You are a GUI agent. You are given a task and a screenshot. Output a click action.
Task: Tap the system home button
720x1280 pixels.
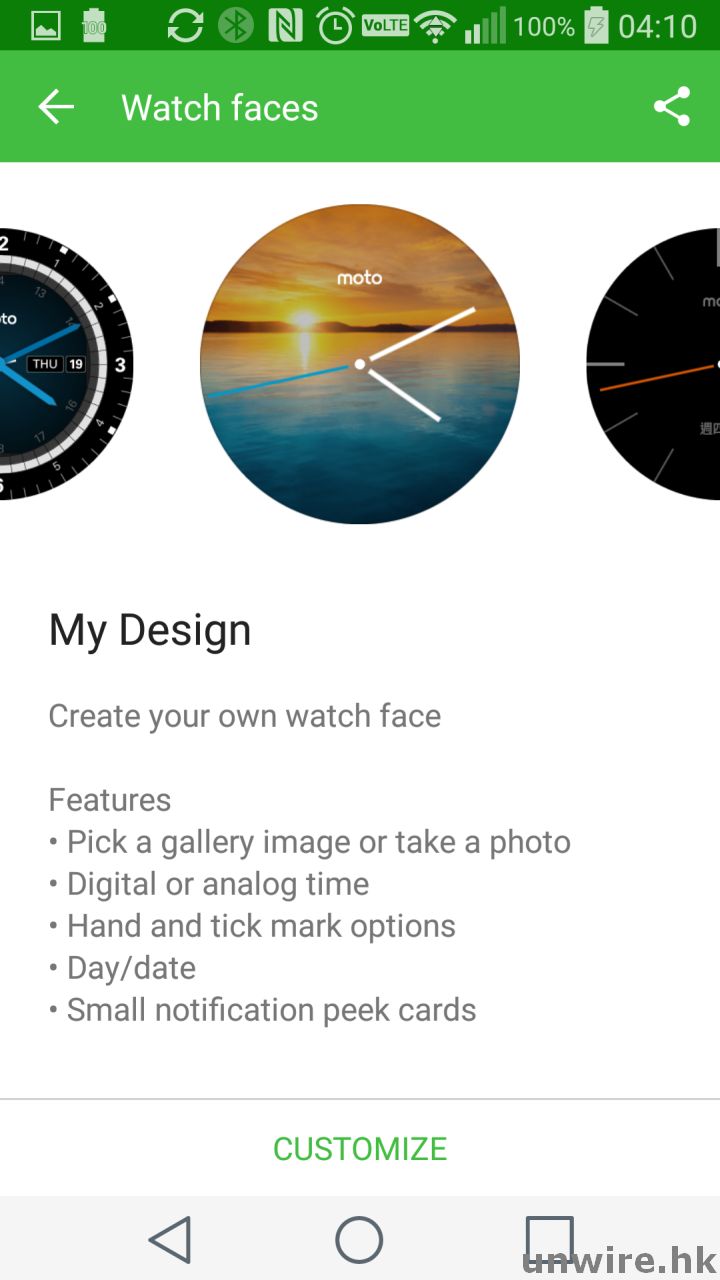click(x=359, y=1240)
